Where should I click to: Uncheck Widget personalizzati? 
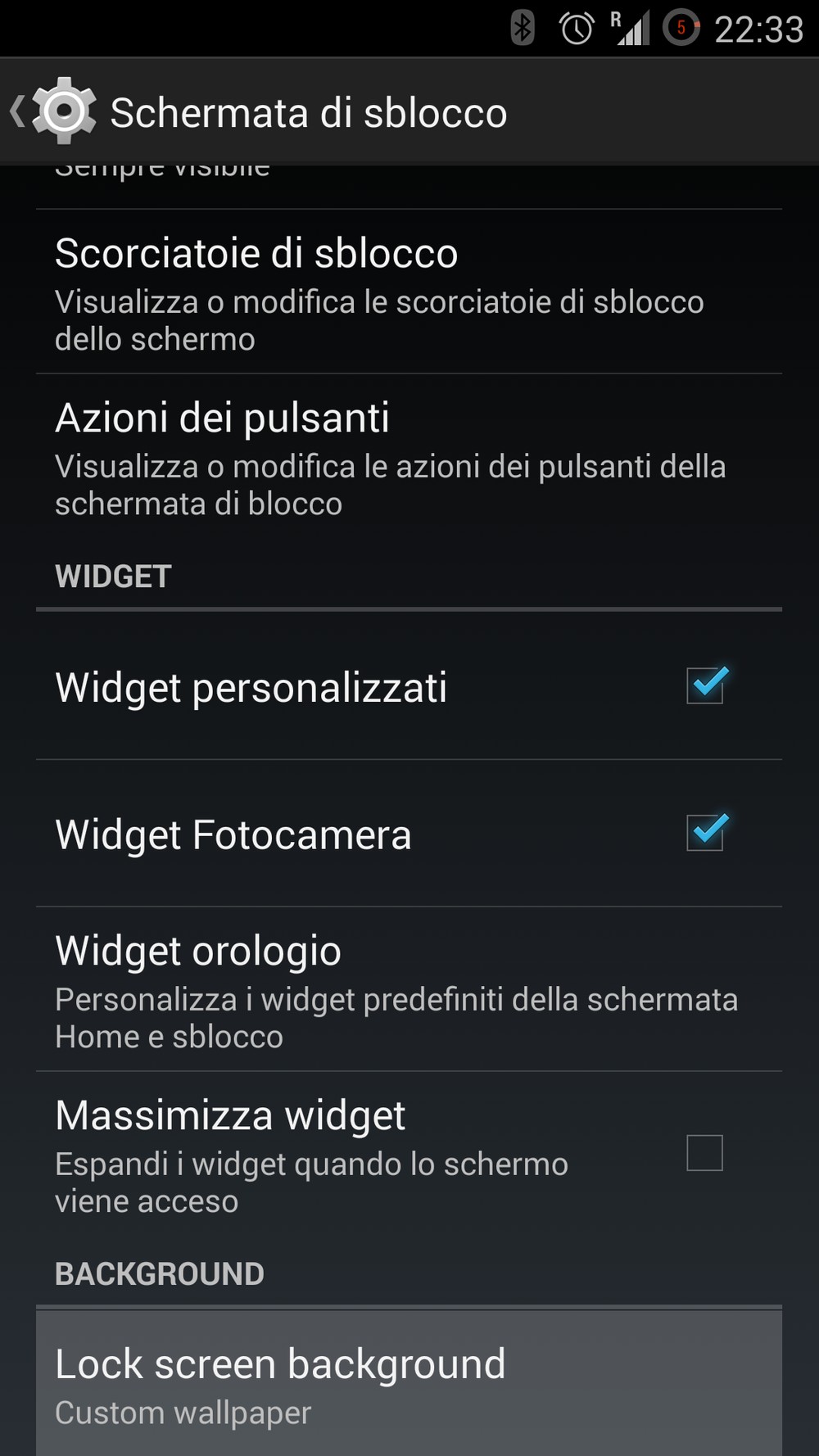[705, 685]
